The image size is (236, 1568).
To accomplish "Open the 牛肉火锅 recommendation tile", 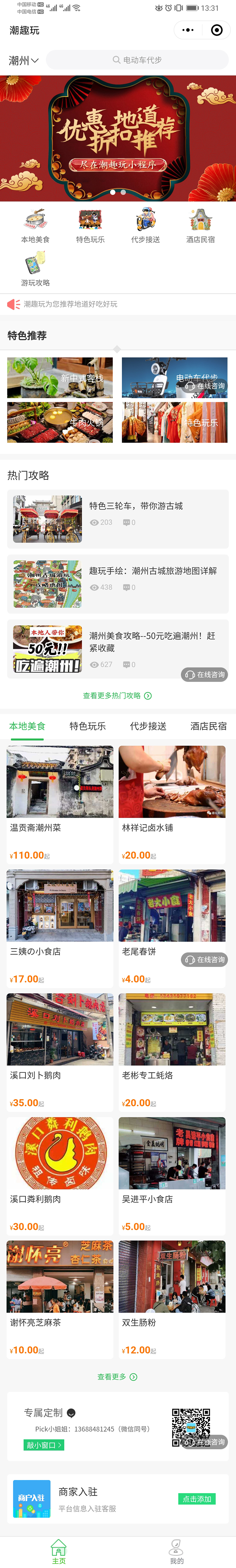I will pyautogui.click(x=60, y=422).
